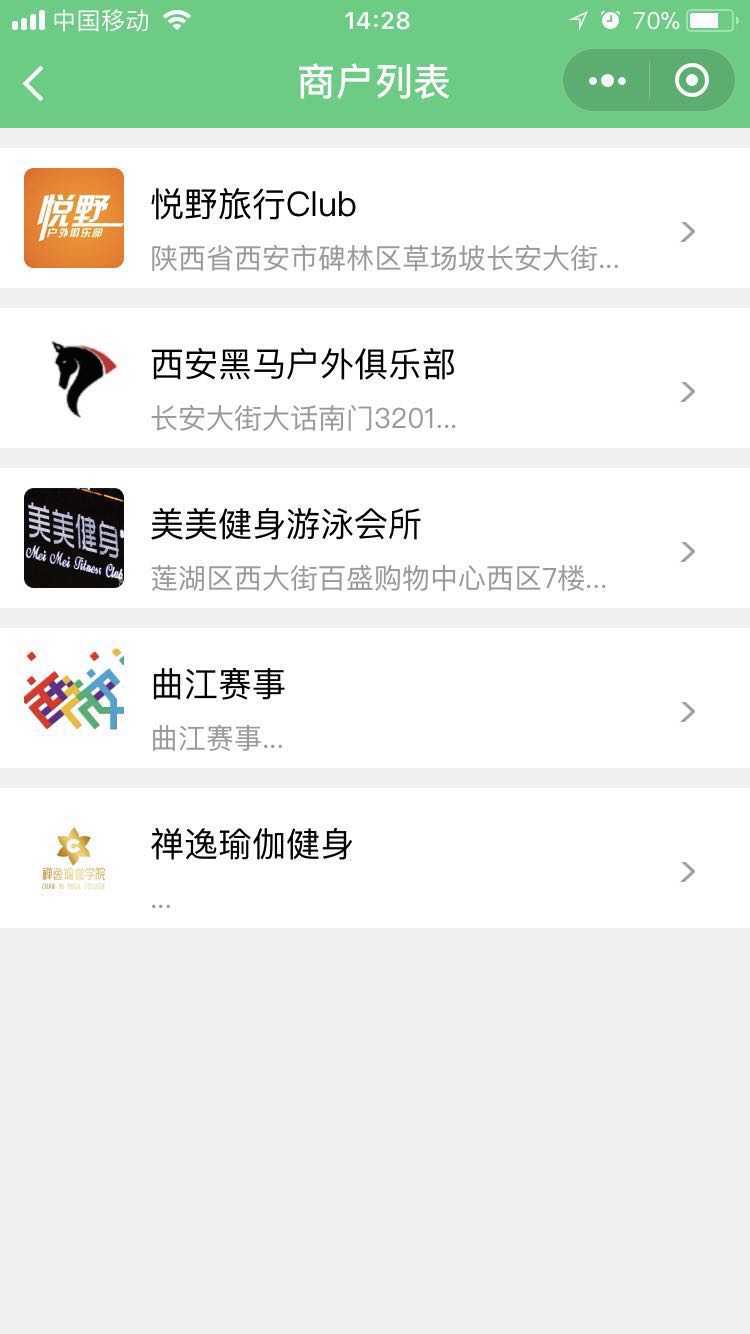The image size is (750, 1334).
Task: View 曲江赛事 merchant details
Action: point(375,698)
